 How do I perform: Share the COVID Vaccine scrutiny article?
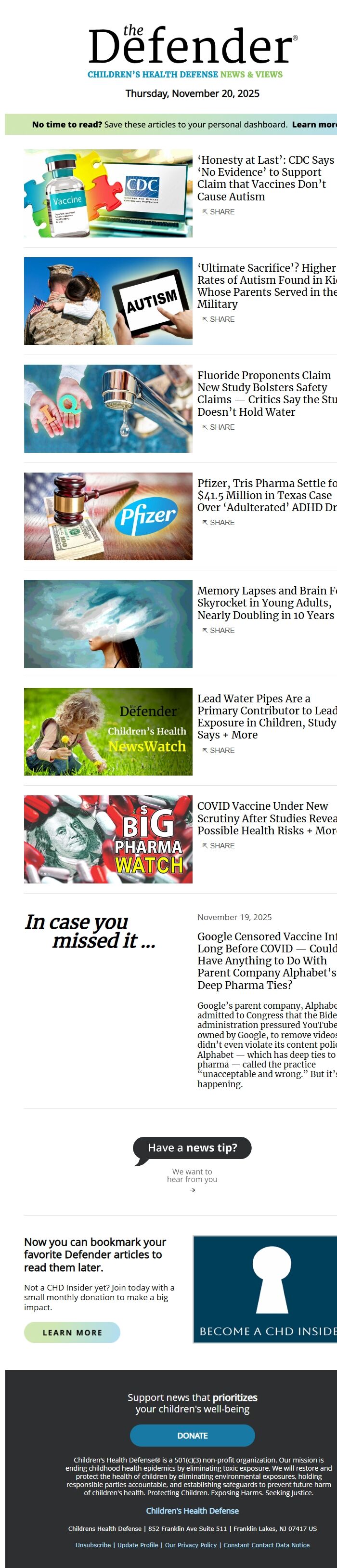[x=219, y=845]
